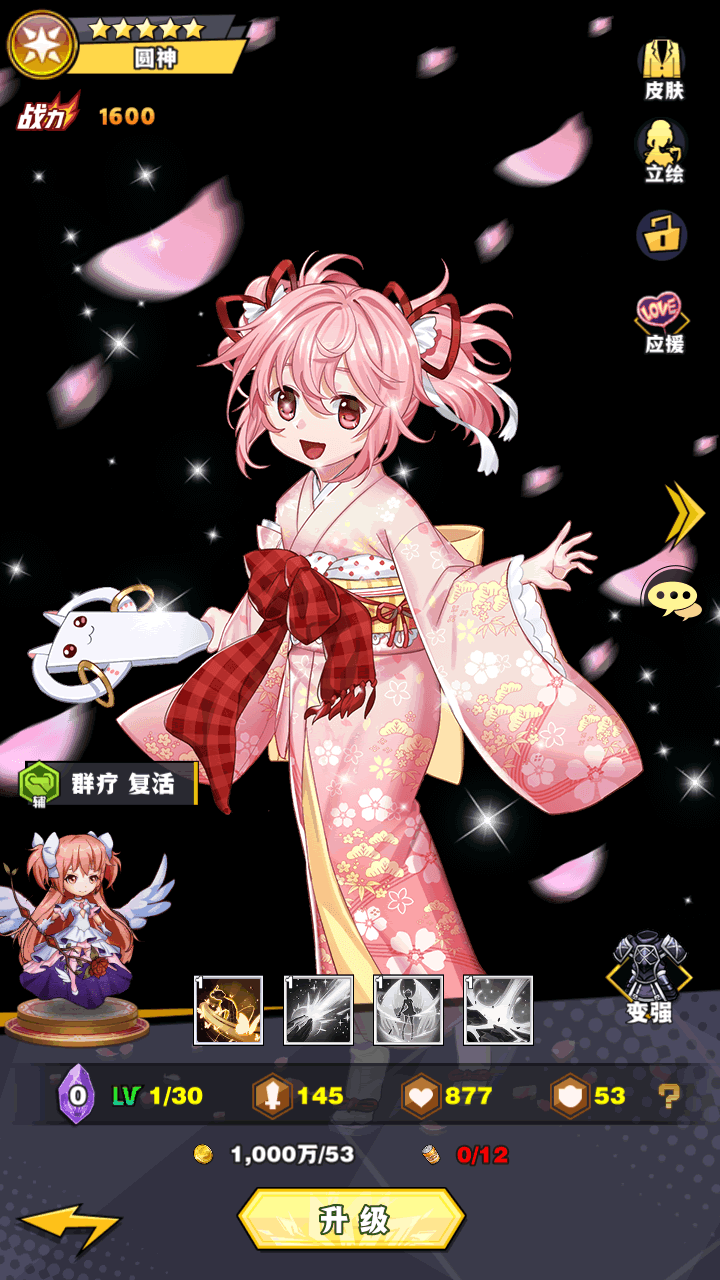
Task: Tap the padlock lock icon
Action: [x=661, y=235]
